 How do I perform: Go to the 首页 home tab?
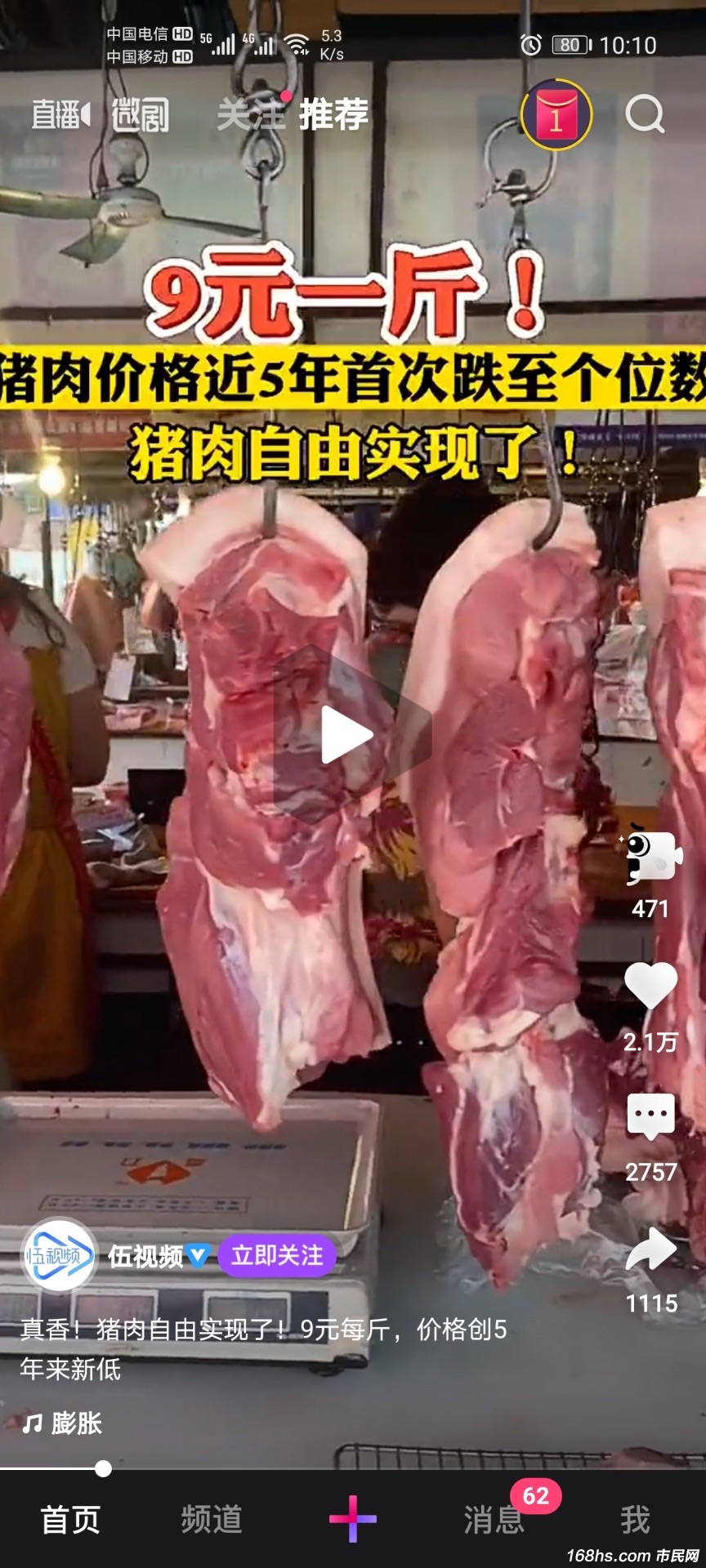(x=70, y=1520)
